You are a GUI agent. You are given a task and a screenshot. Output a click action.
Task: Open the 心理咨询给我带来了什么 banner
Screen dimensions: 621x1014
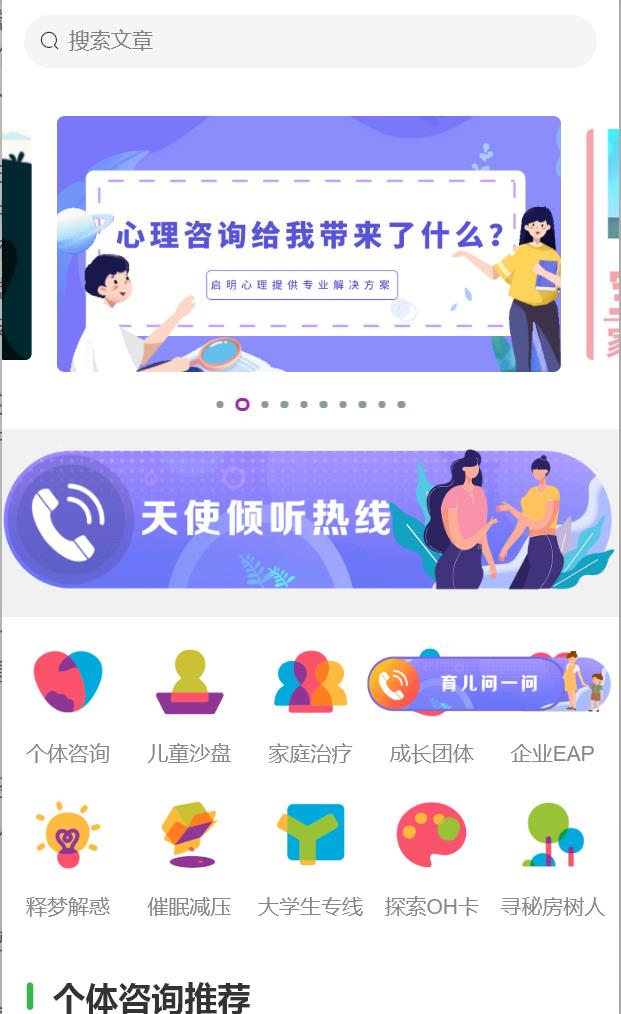pos(308,244)
